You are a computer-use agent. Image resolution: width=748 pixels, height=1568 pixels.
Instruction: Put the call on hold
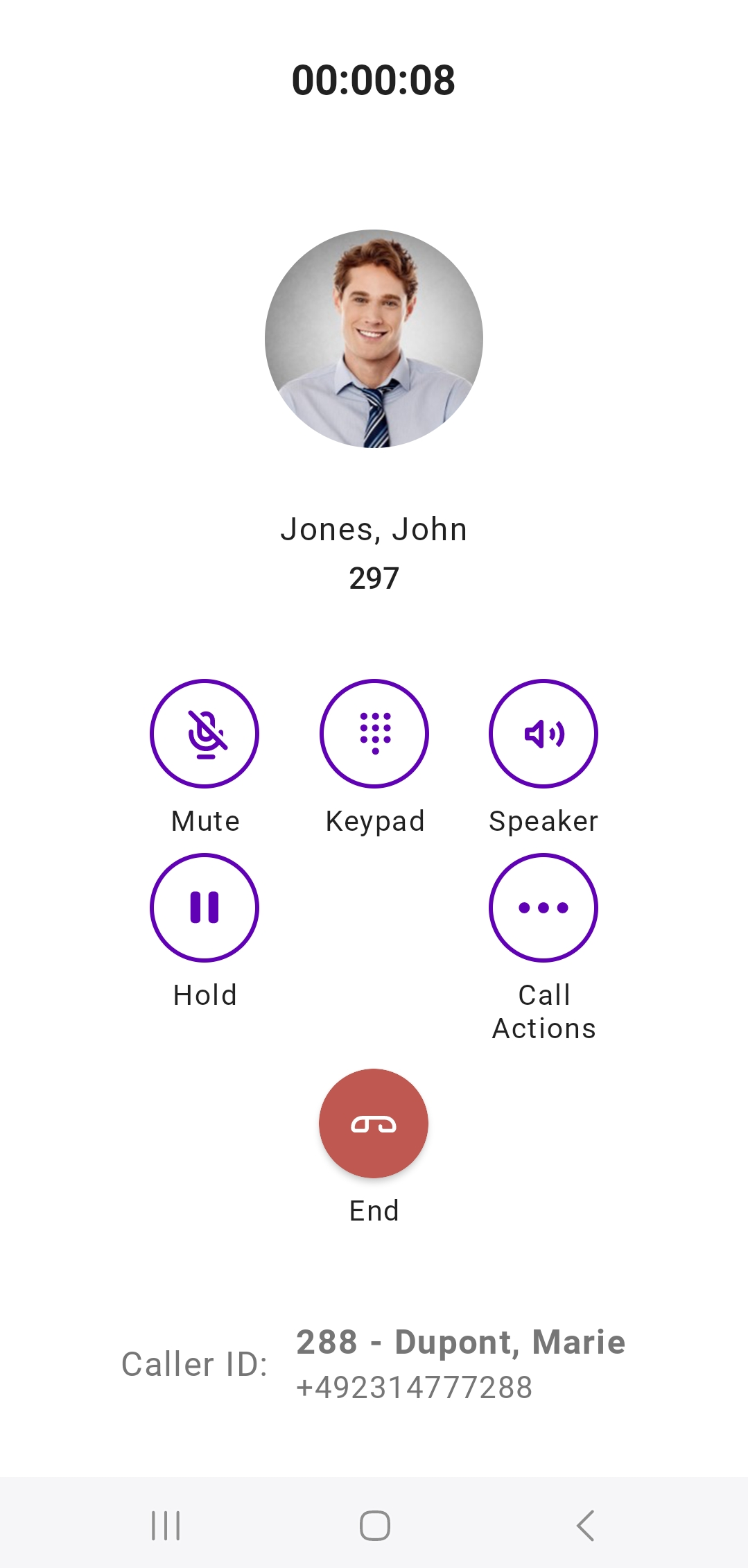(205, 908)
